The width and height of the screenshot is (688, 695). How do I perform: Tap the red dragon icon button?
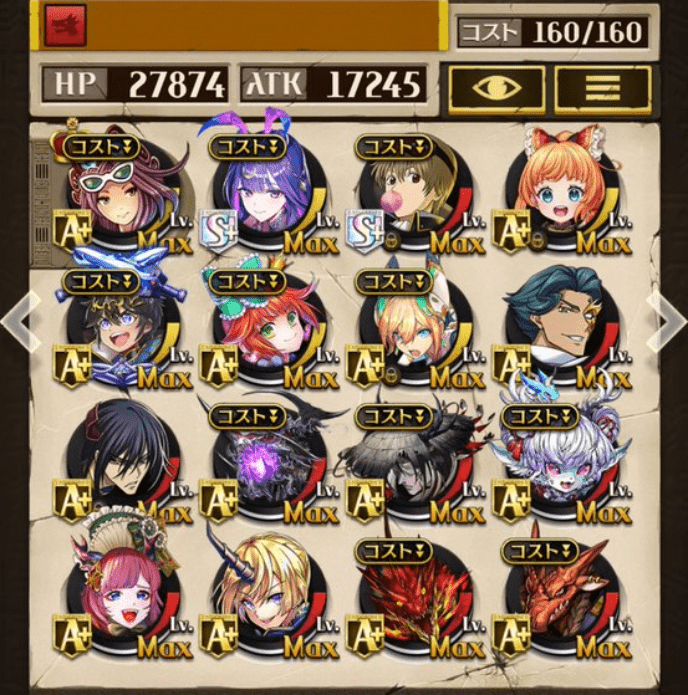(65, 25)
